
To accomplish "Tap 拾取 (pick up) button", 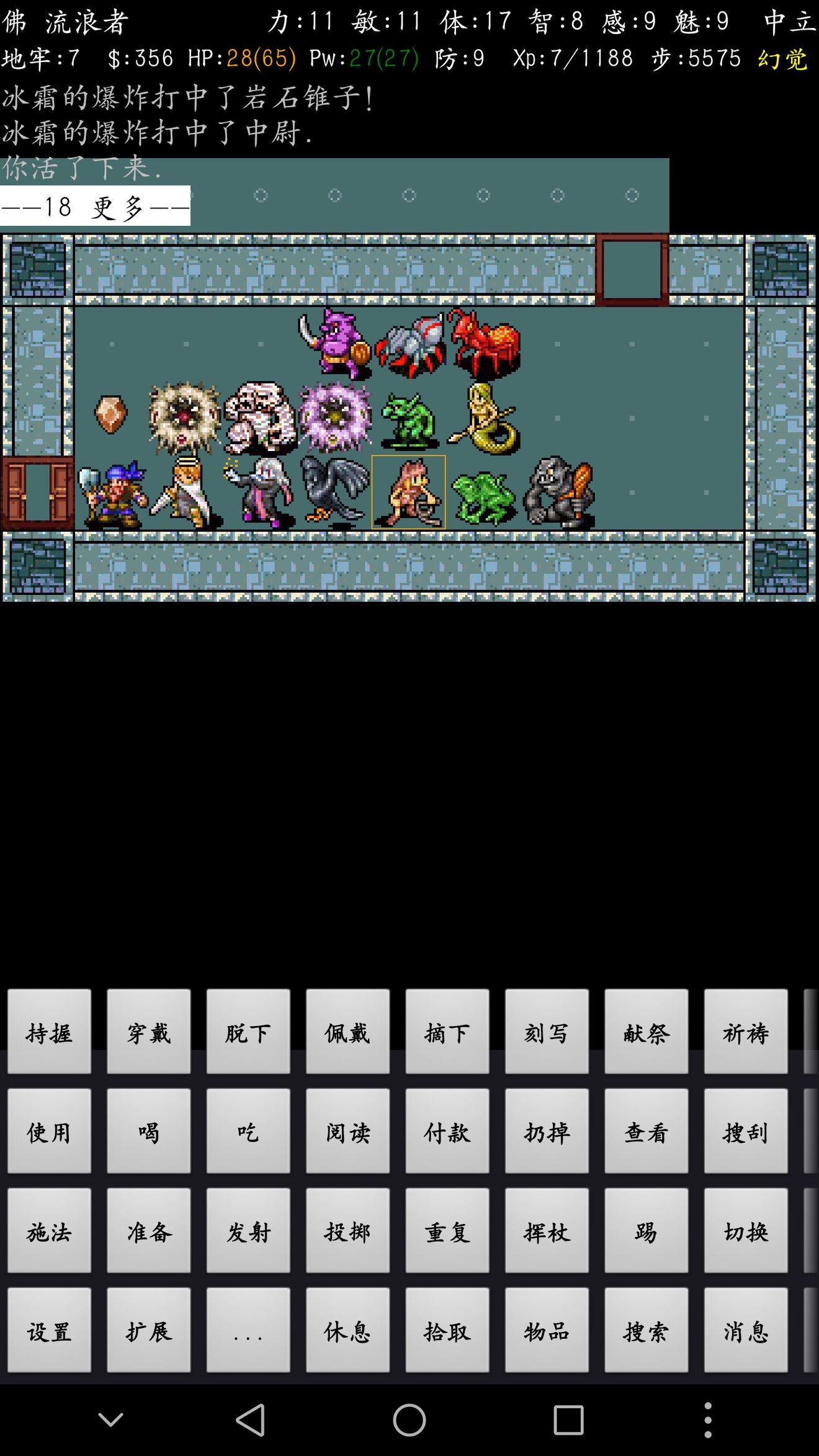I will coord(447,1330).
